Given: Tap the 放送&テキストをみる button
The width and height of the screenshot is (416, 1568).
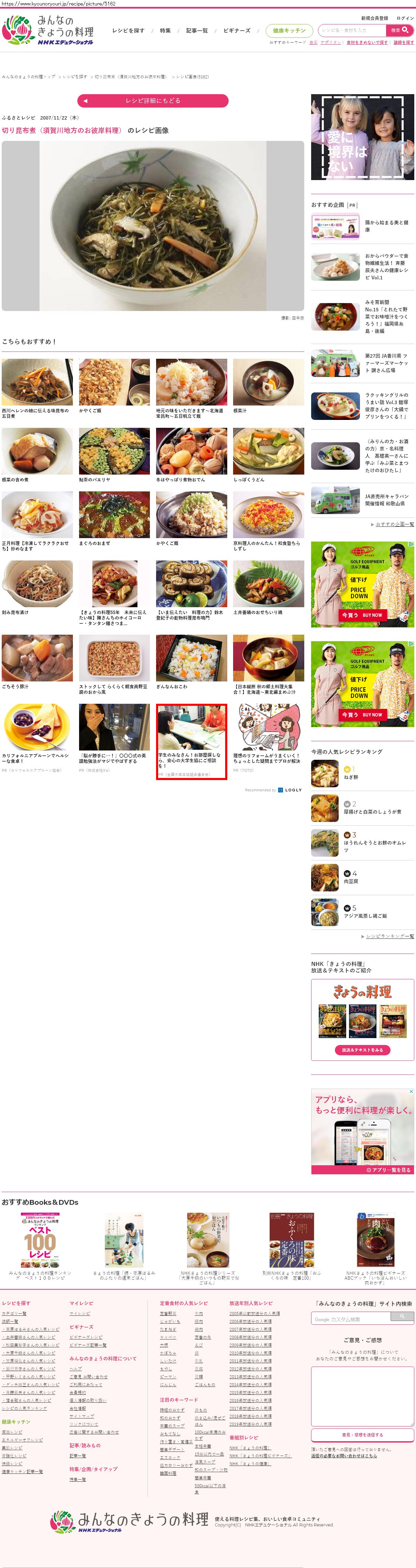Looking at the screenshot, I should (362, 1050).
